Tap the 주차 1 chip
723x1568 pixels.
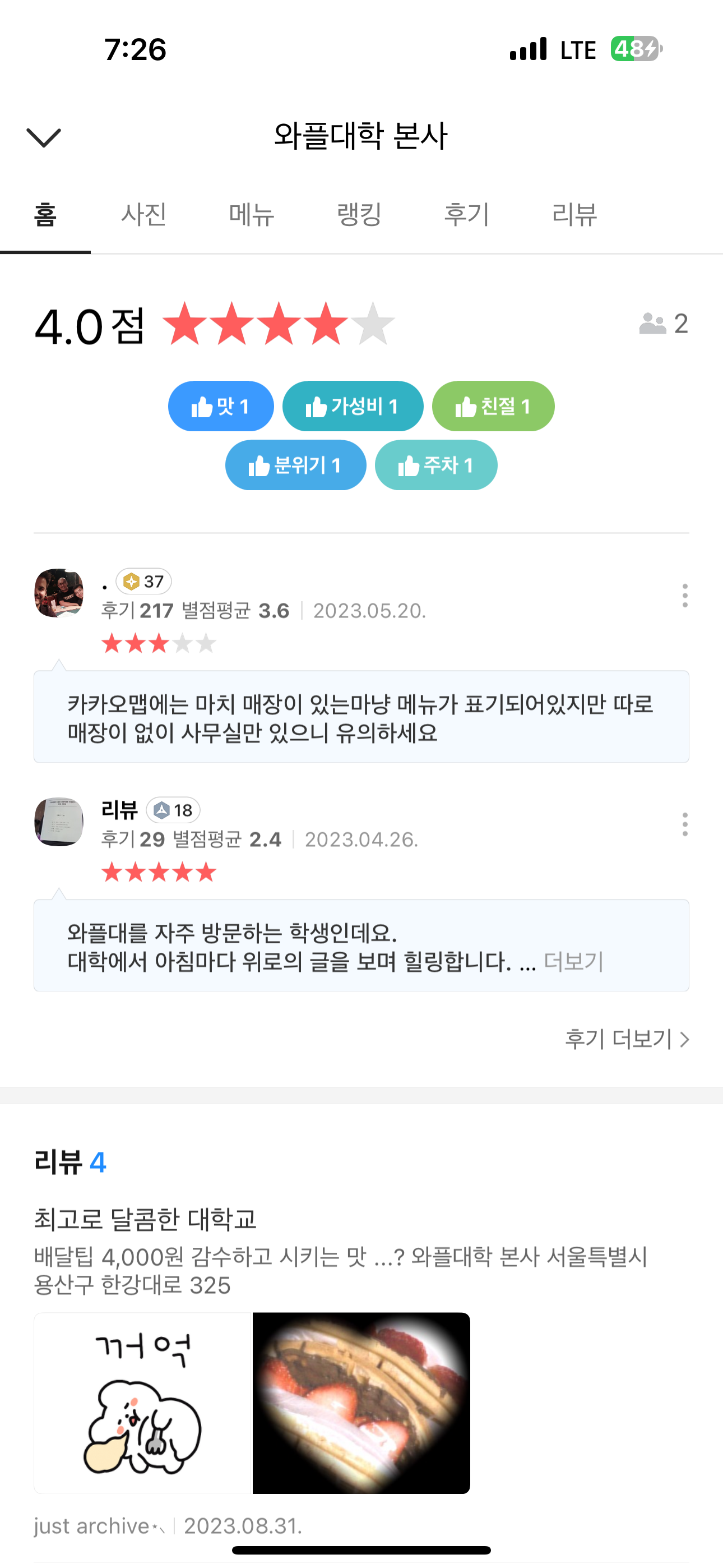[x=435, y=465]
